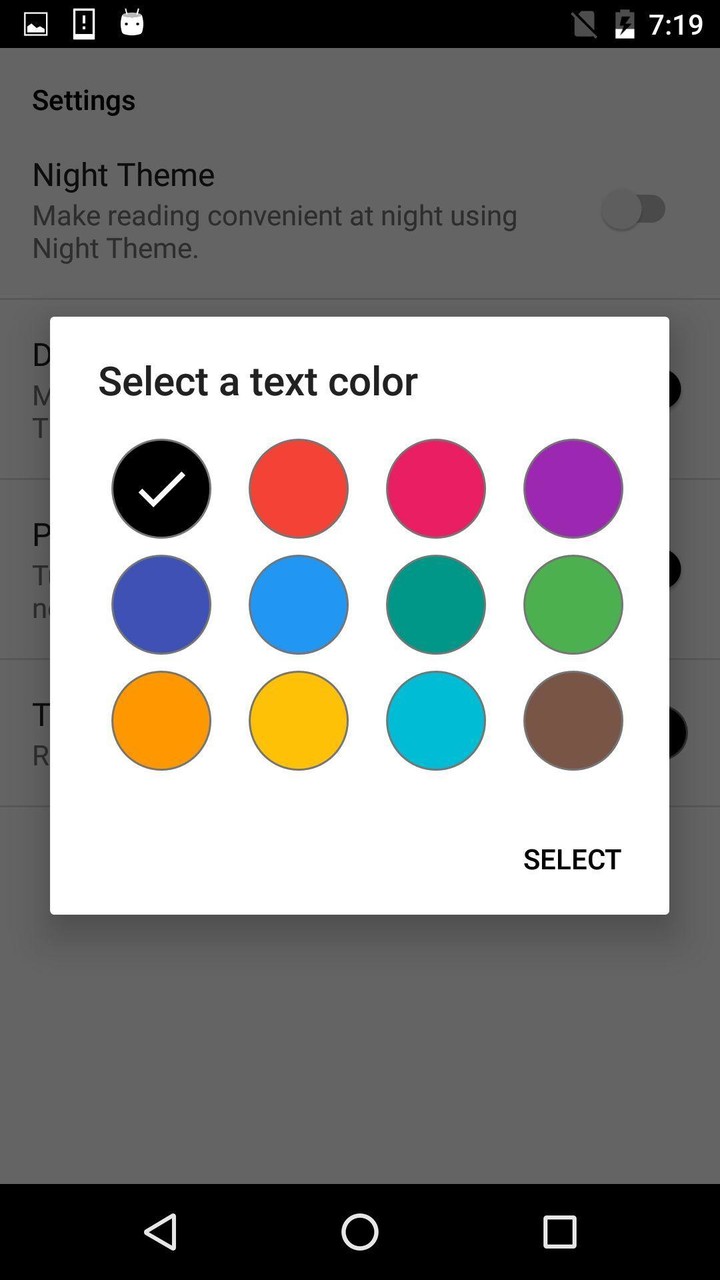Pick the brown color swatch
Image resolution: width=720 pixels, height=1280 pixels.
(573, 721)
